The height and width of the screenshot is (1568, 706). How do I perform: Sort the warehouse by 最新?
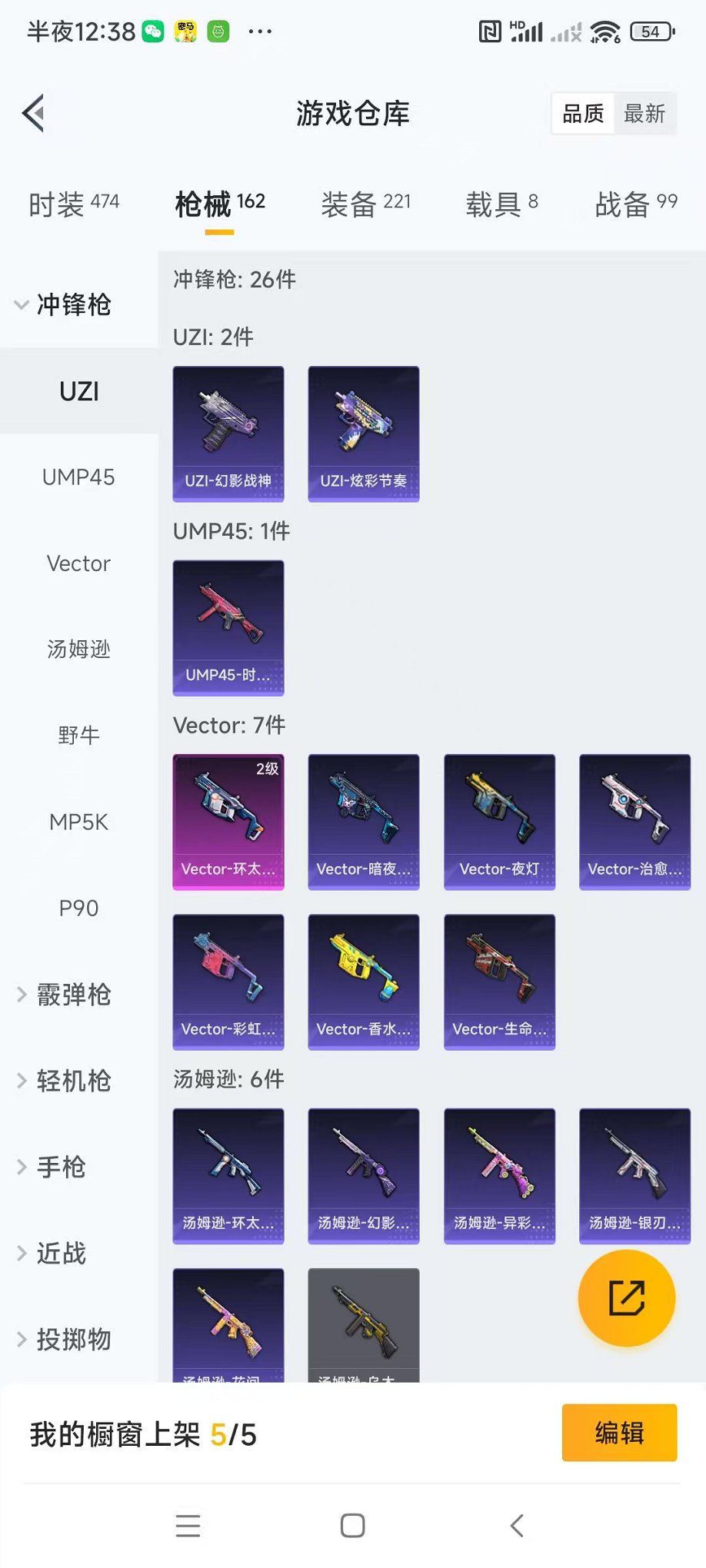[644, 114]
